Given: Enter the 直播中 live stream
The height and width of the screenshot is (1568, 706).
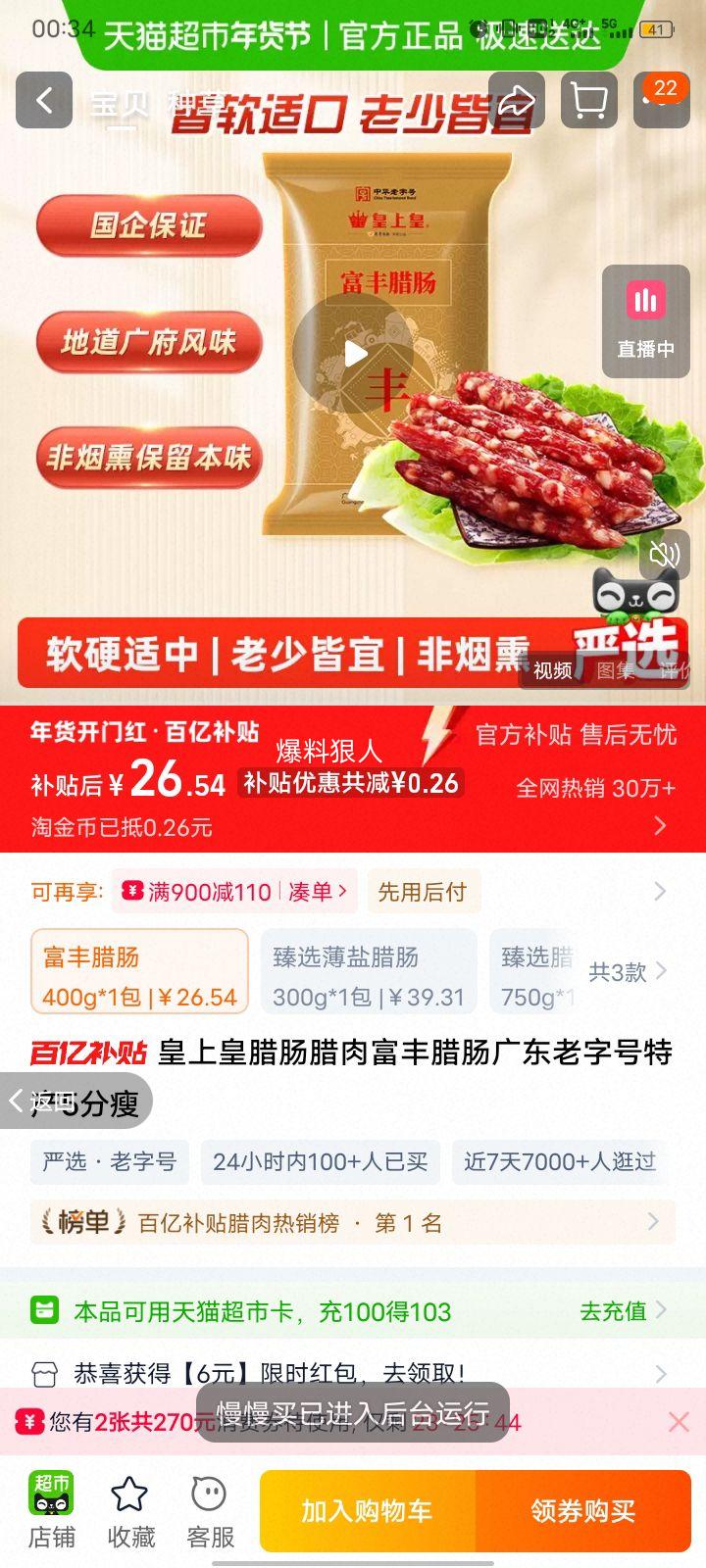Looking at the screenshot, I should click(645, 321).
